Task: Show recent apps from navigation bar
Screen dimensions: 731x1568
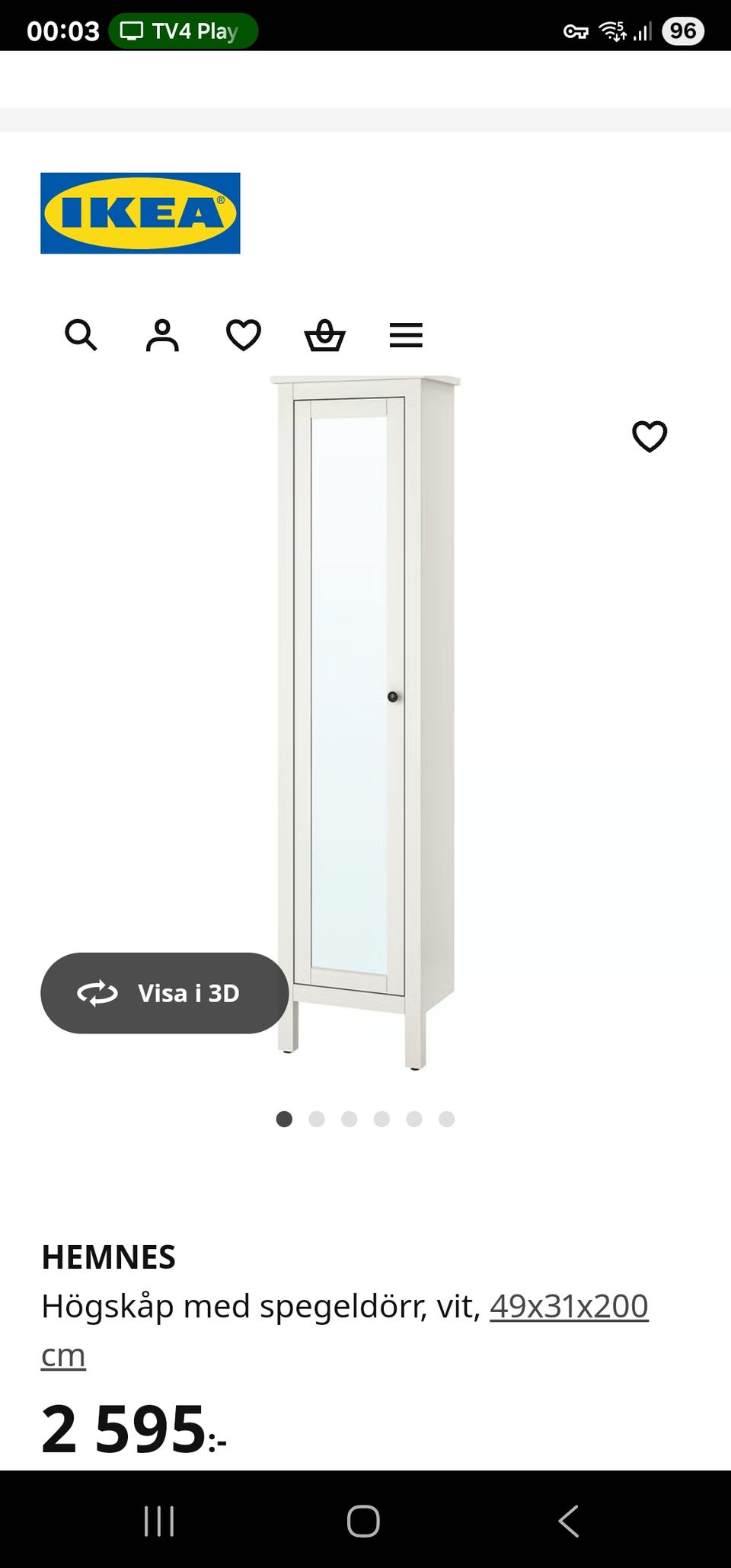Action: click(x=159, y=1522)
